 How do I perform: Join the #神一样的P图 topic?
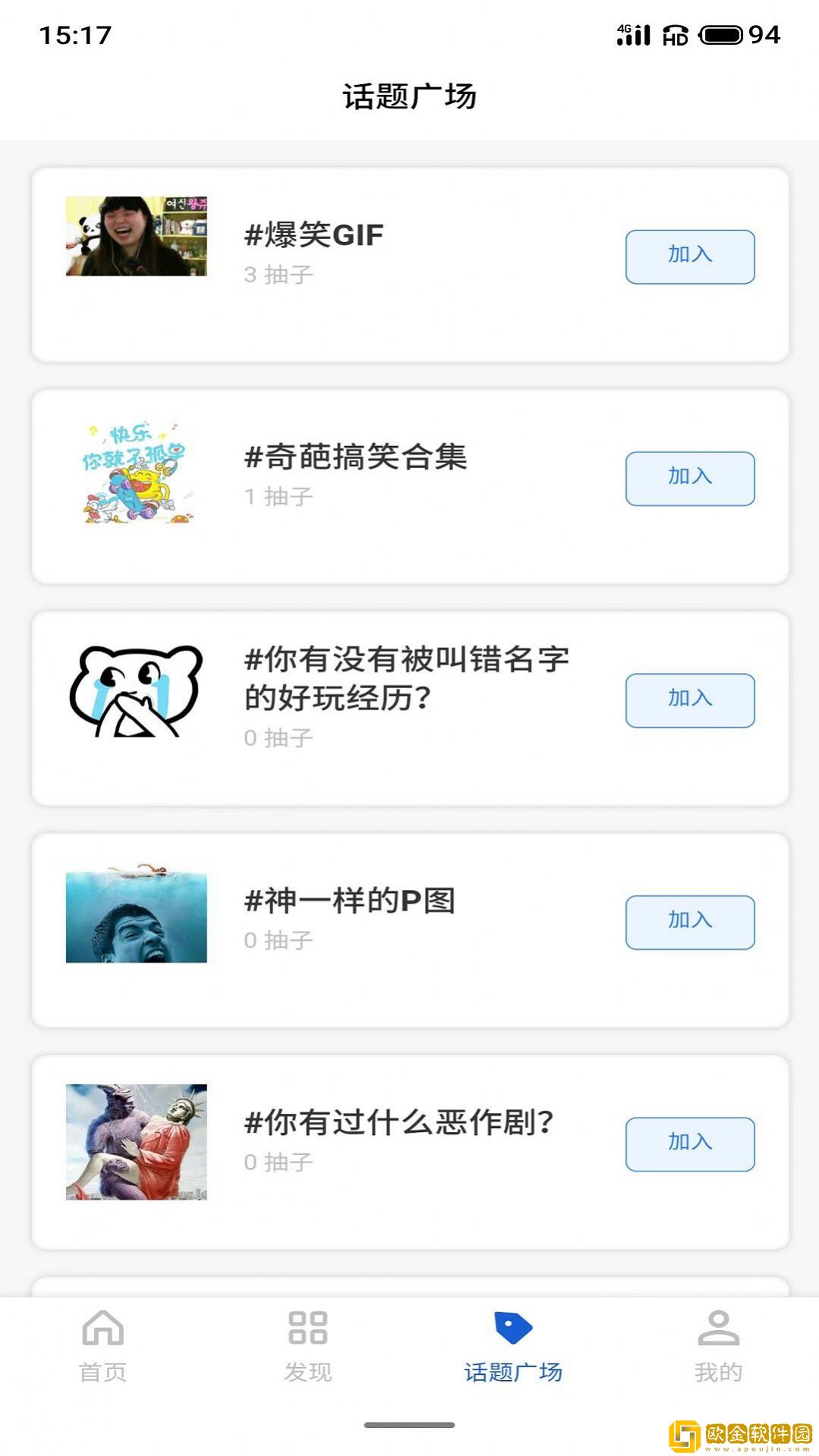[x=689, y=922]
